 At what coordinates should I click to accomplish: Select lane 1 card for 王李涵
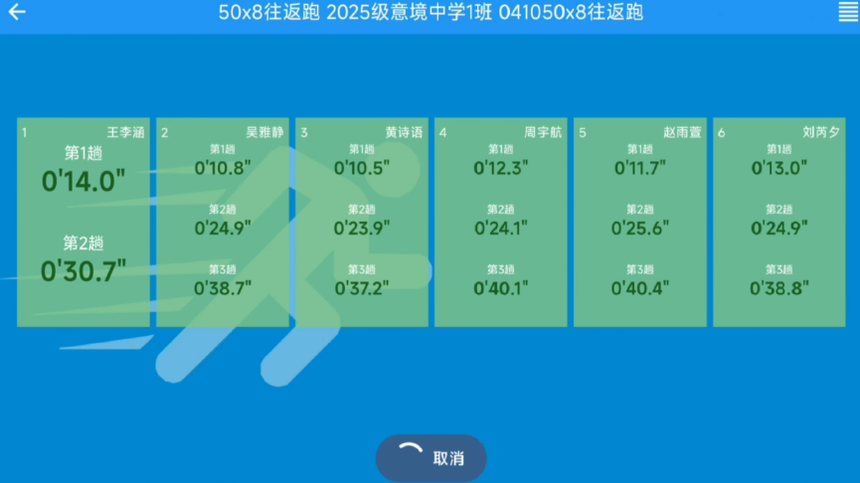(83, 222)
